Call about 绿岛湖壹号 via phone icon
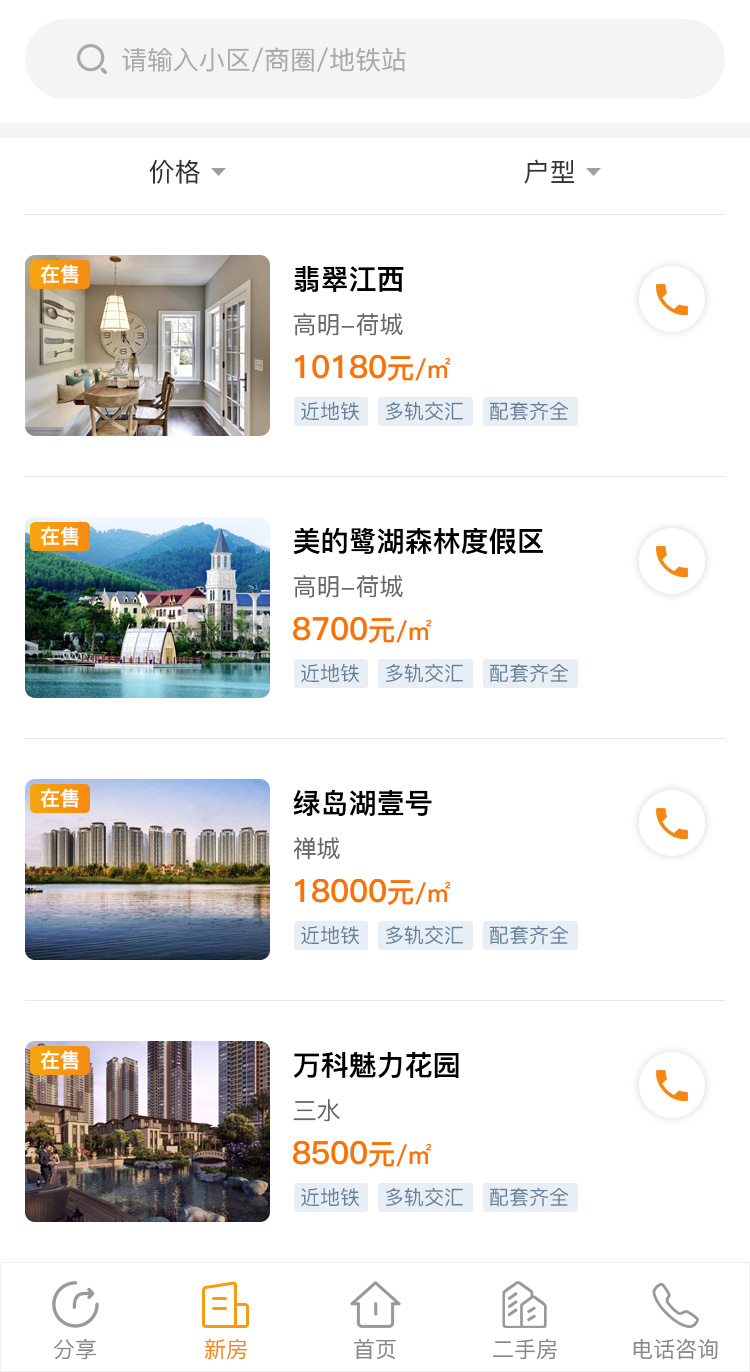Viewport: 750px width, 1372px height. click(672, 823)
